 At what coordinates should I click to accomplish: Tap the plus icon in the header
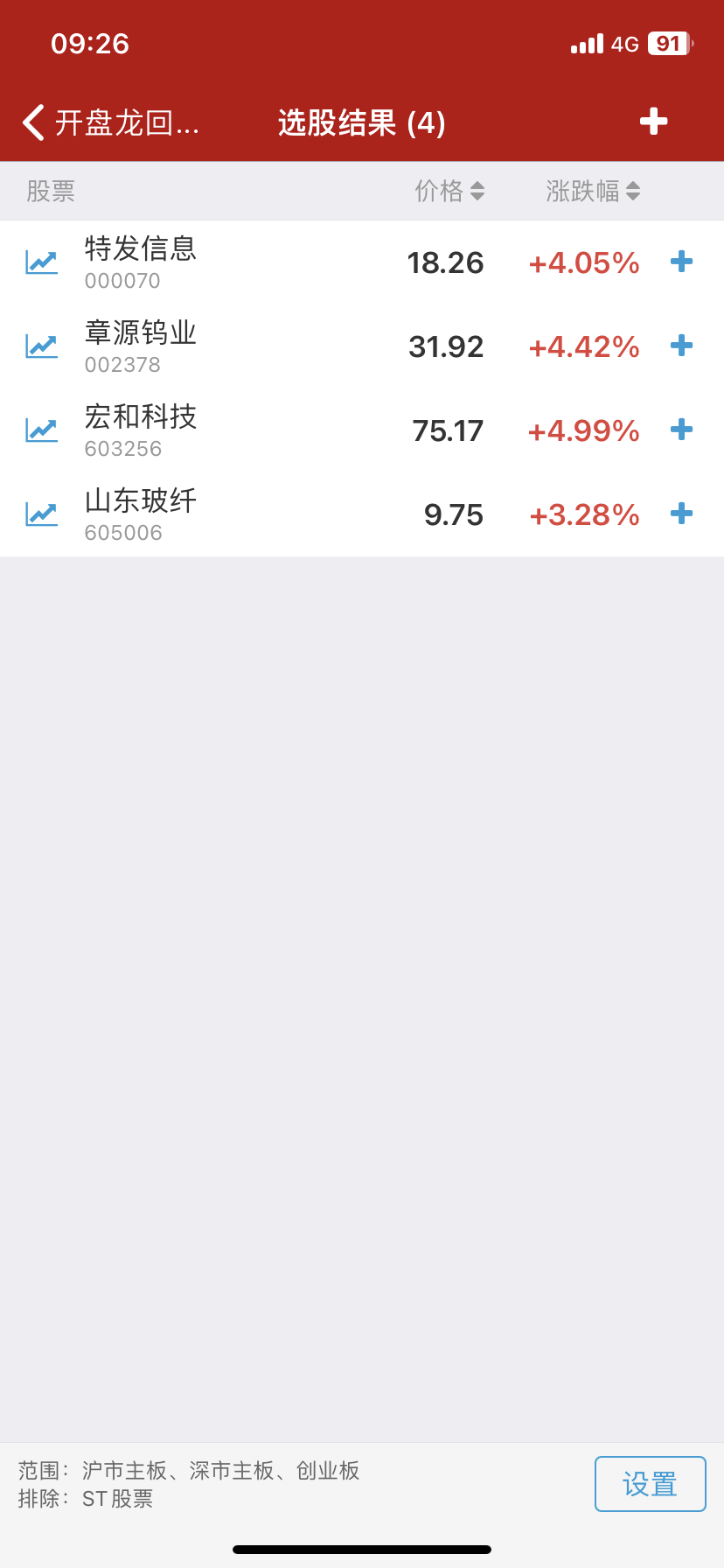(653, 122)
